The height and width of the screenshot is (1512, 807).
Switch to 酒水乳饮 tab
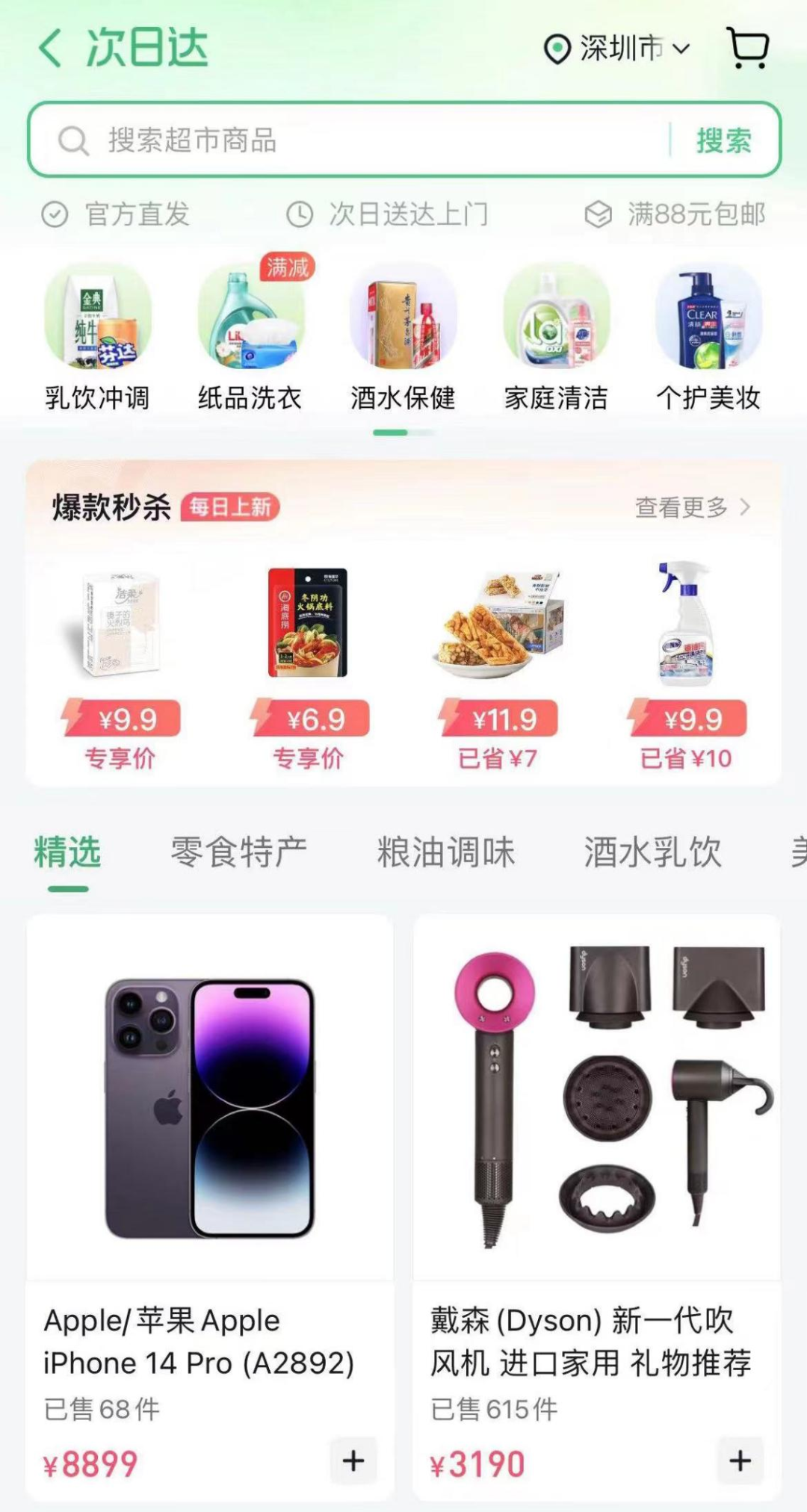(x=652, y=852)
